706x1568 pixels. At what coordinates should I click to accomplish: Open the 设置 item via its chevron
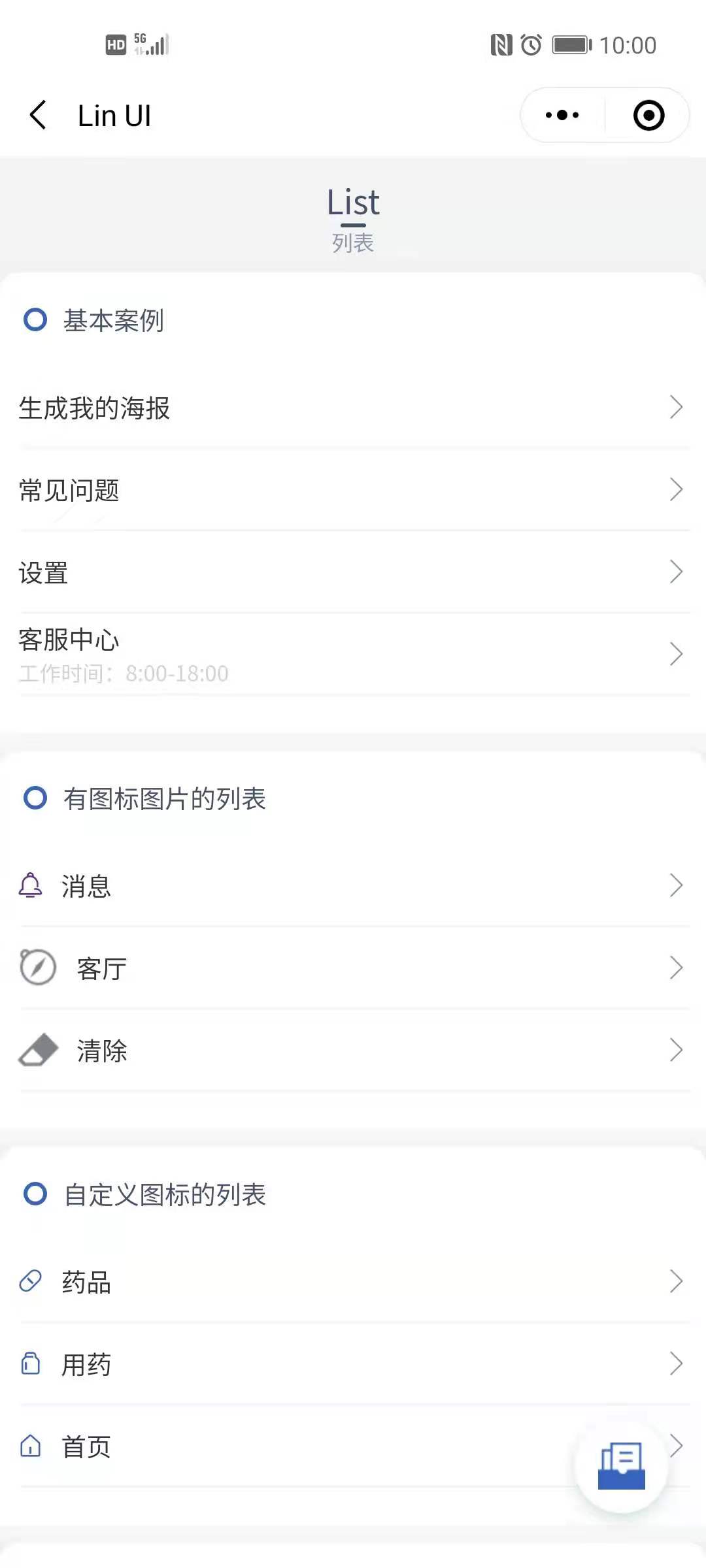(677, 572)
